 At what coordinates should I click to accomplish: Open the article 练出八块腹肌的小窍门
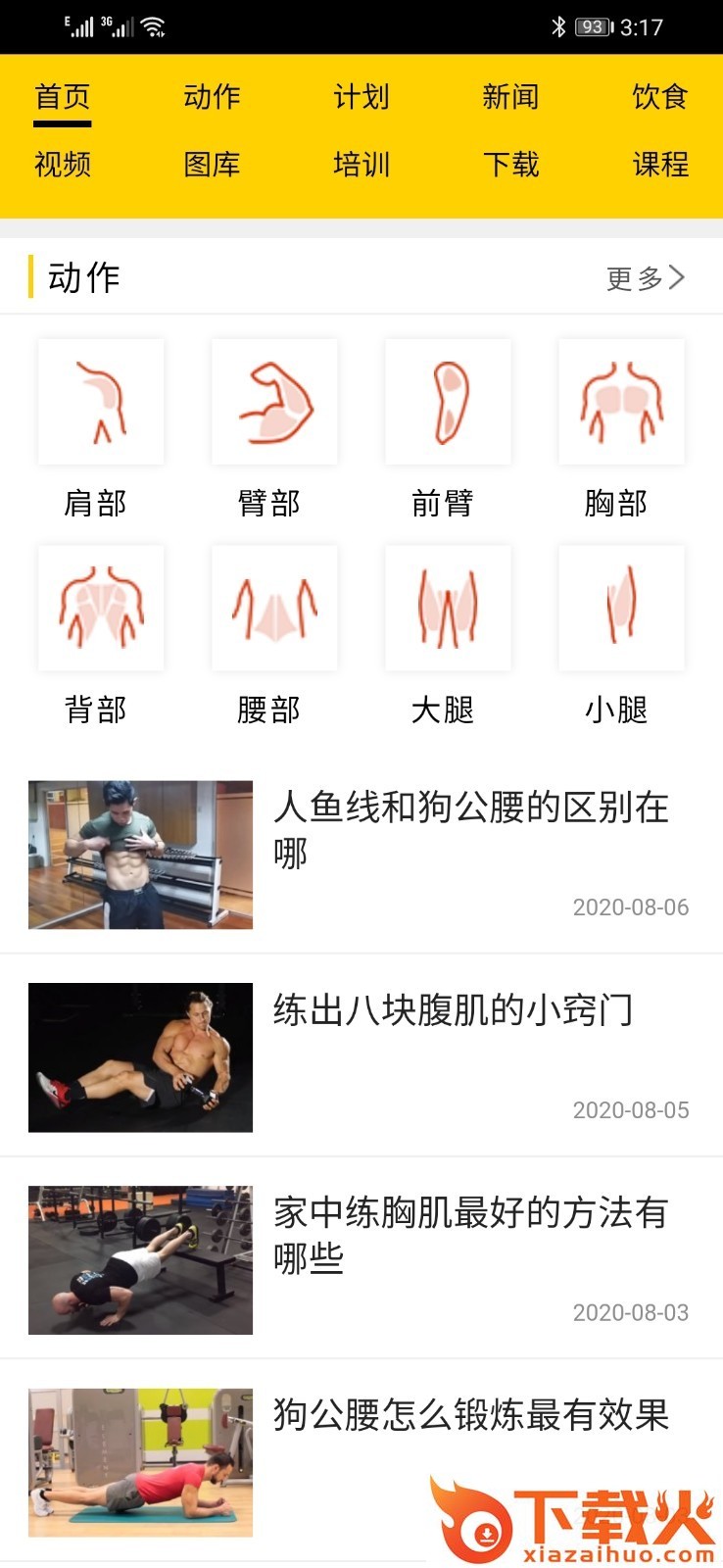(x=453, y=1010)
